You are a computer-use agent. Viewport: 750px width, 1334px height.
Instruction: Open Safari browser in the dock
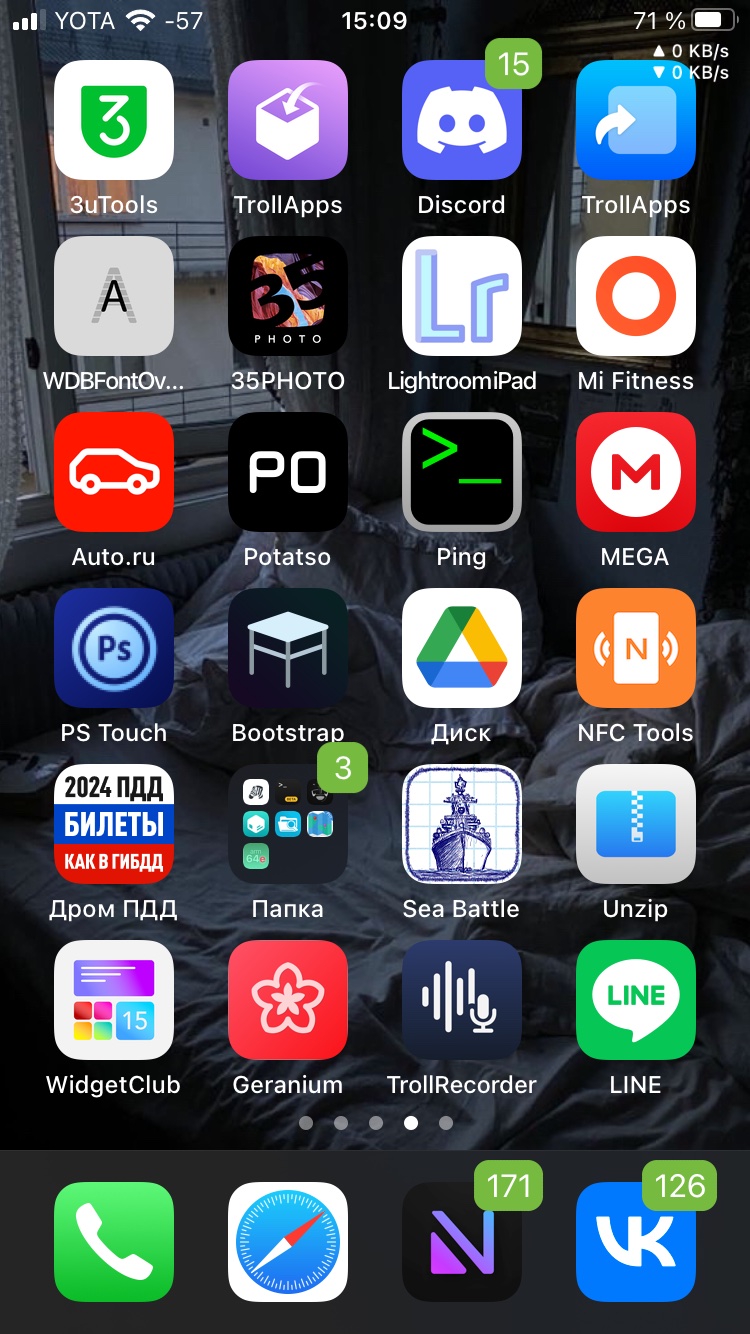coord(288,1242)
